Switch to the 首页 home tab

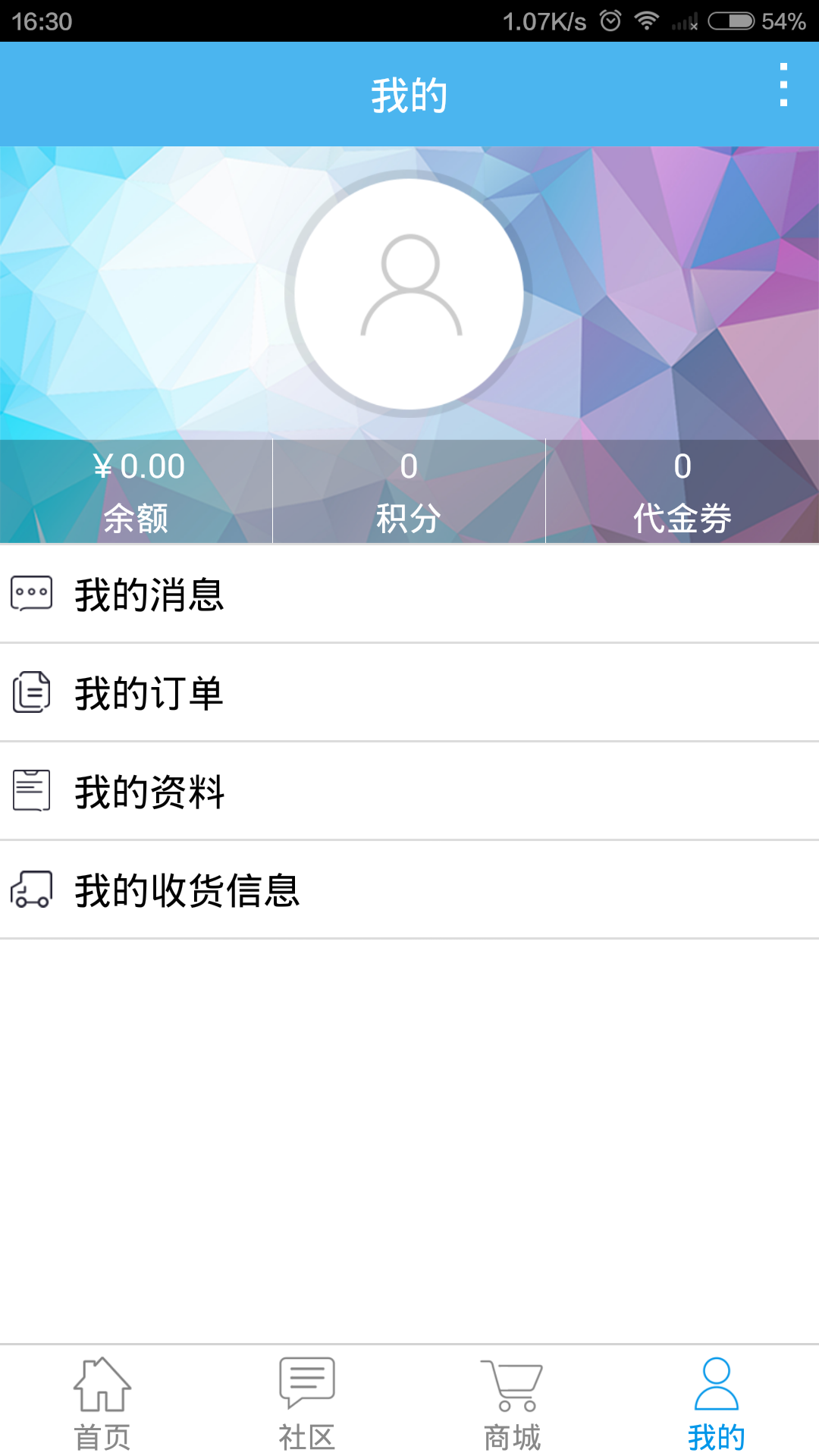[102, 1403]
